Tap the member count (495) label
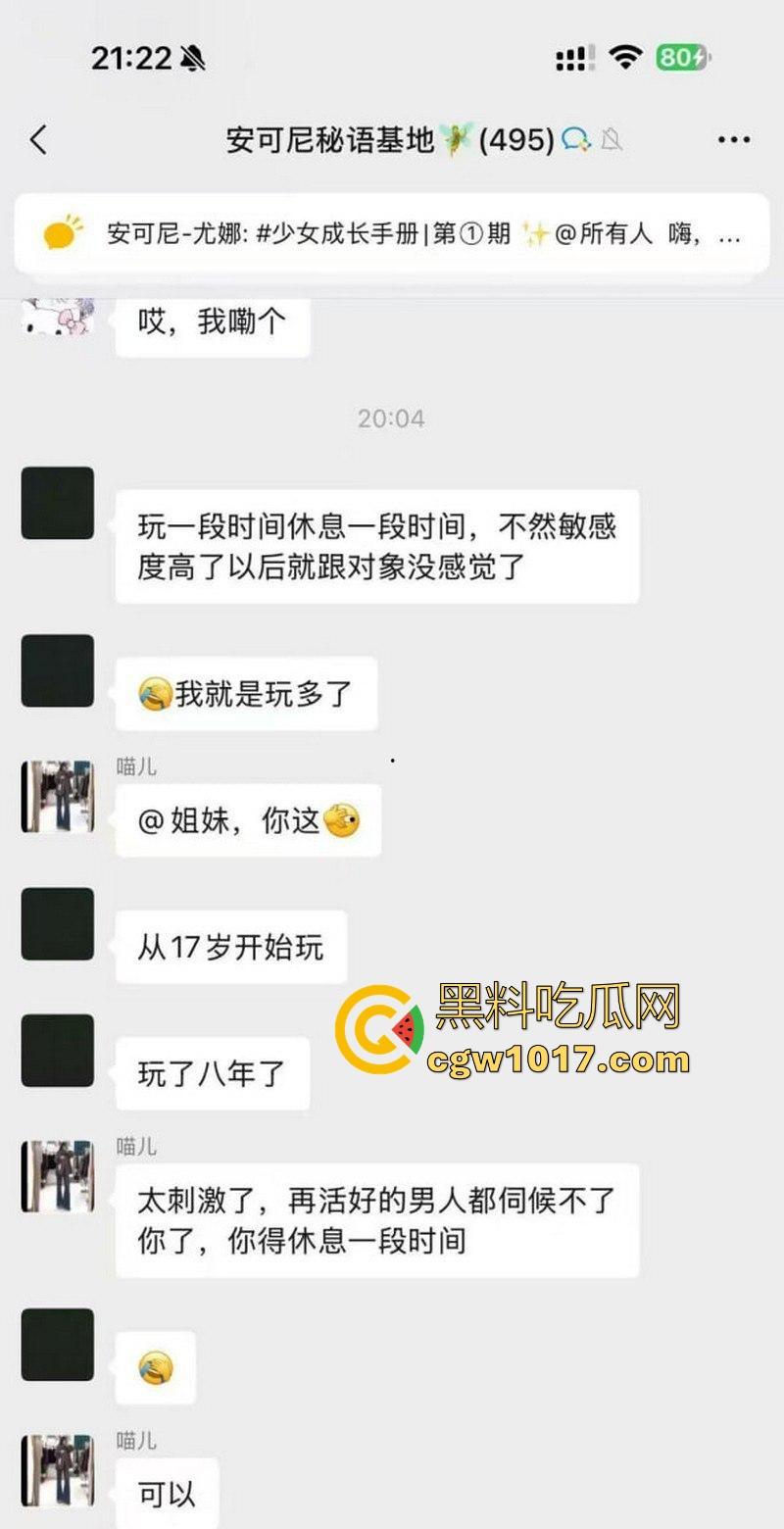 (x=514, y=139)
